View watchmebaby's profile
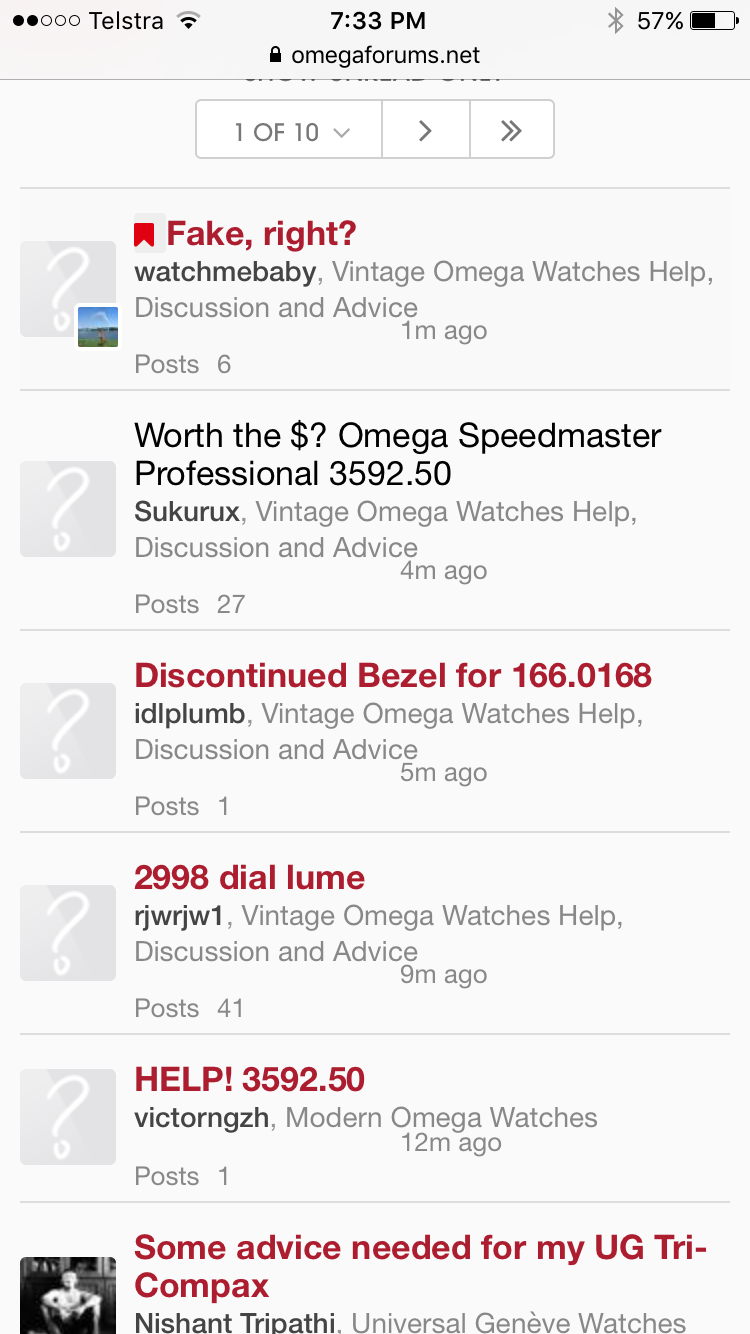Image resolution: width=750 pixels, height=1334 pixels. click(226, 272)
